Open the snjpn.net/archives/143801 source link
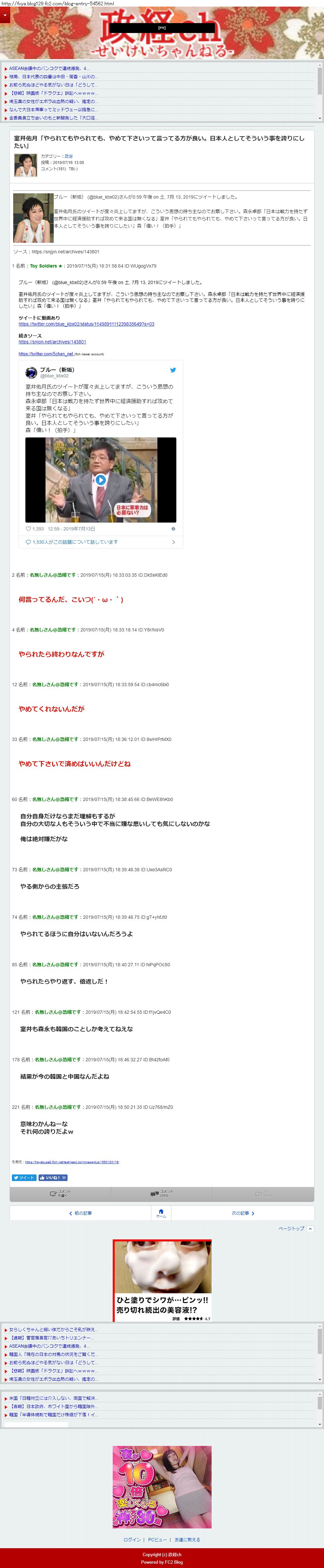This screenshot has height=1568, width=324. pos(52,341)
